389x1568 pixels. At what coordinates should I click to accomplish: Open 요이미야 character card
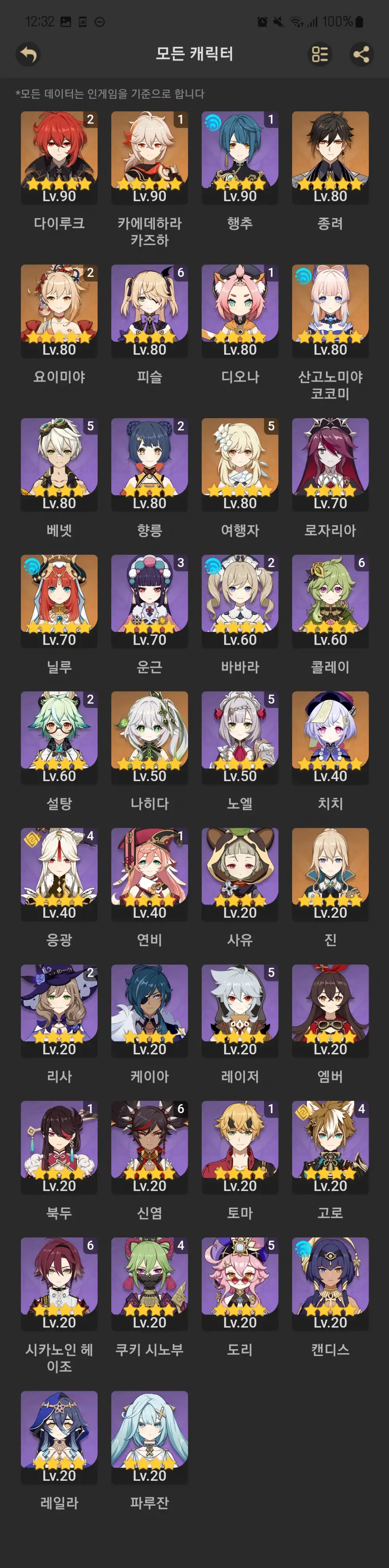[x=59, y=310]
